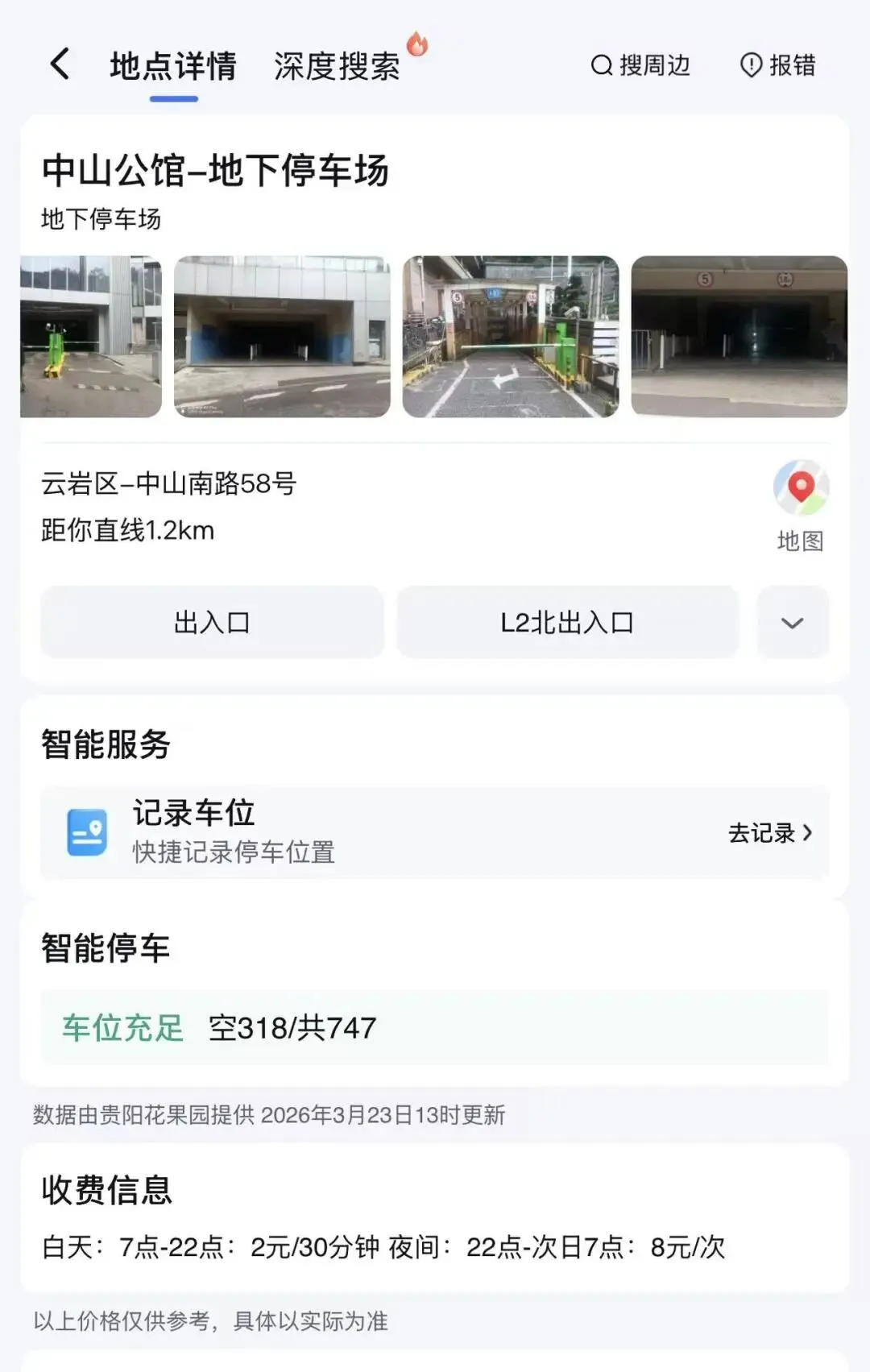
Task: Choose the 出入口 entrance button
Action: pos(212,623)
